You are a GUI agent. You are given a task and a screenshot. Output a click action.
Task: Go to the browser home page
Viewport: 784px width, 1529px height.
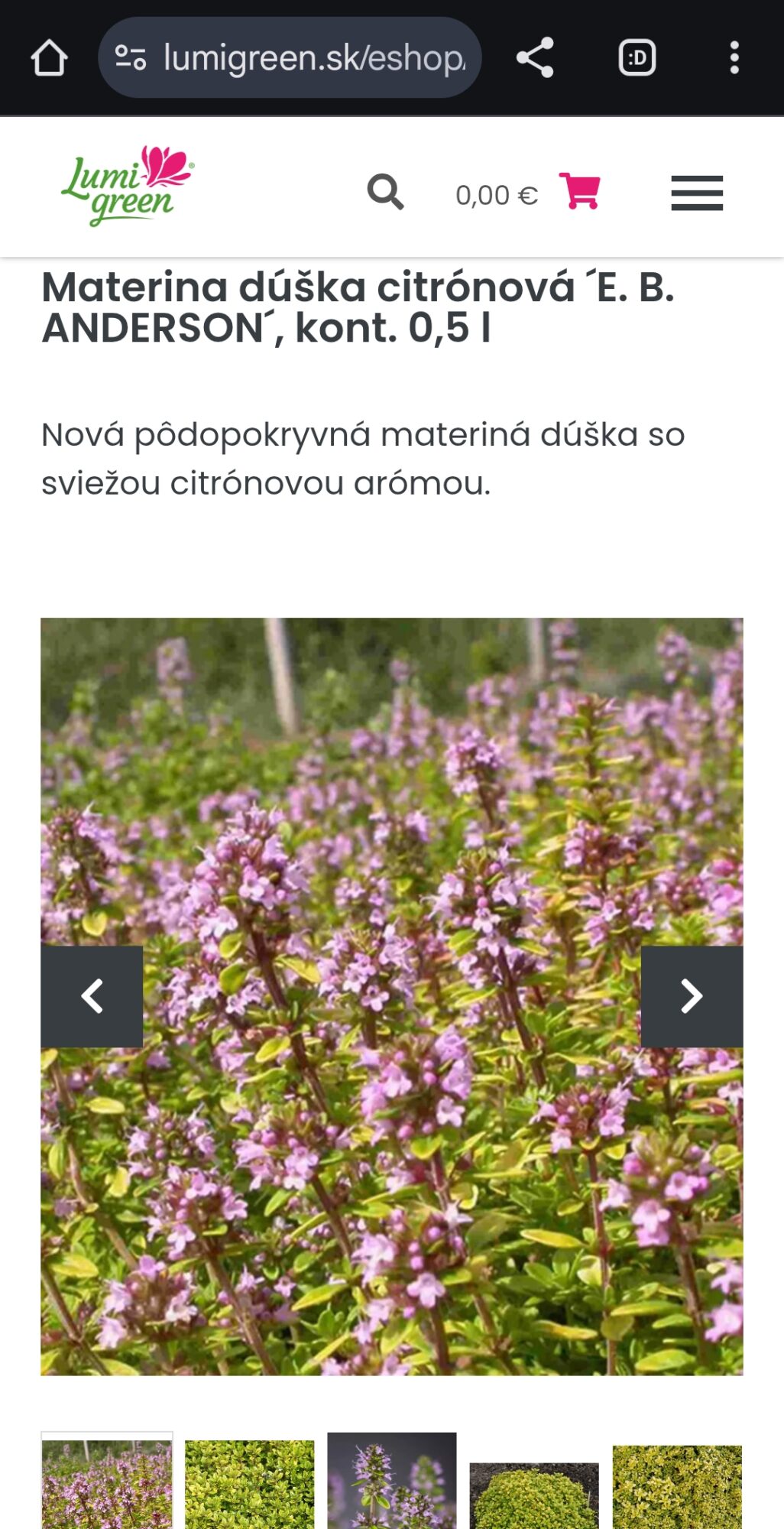[50, 58]
